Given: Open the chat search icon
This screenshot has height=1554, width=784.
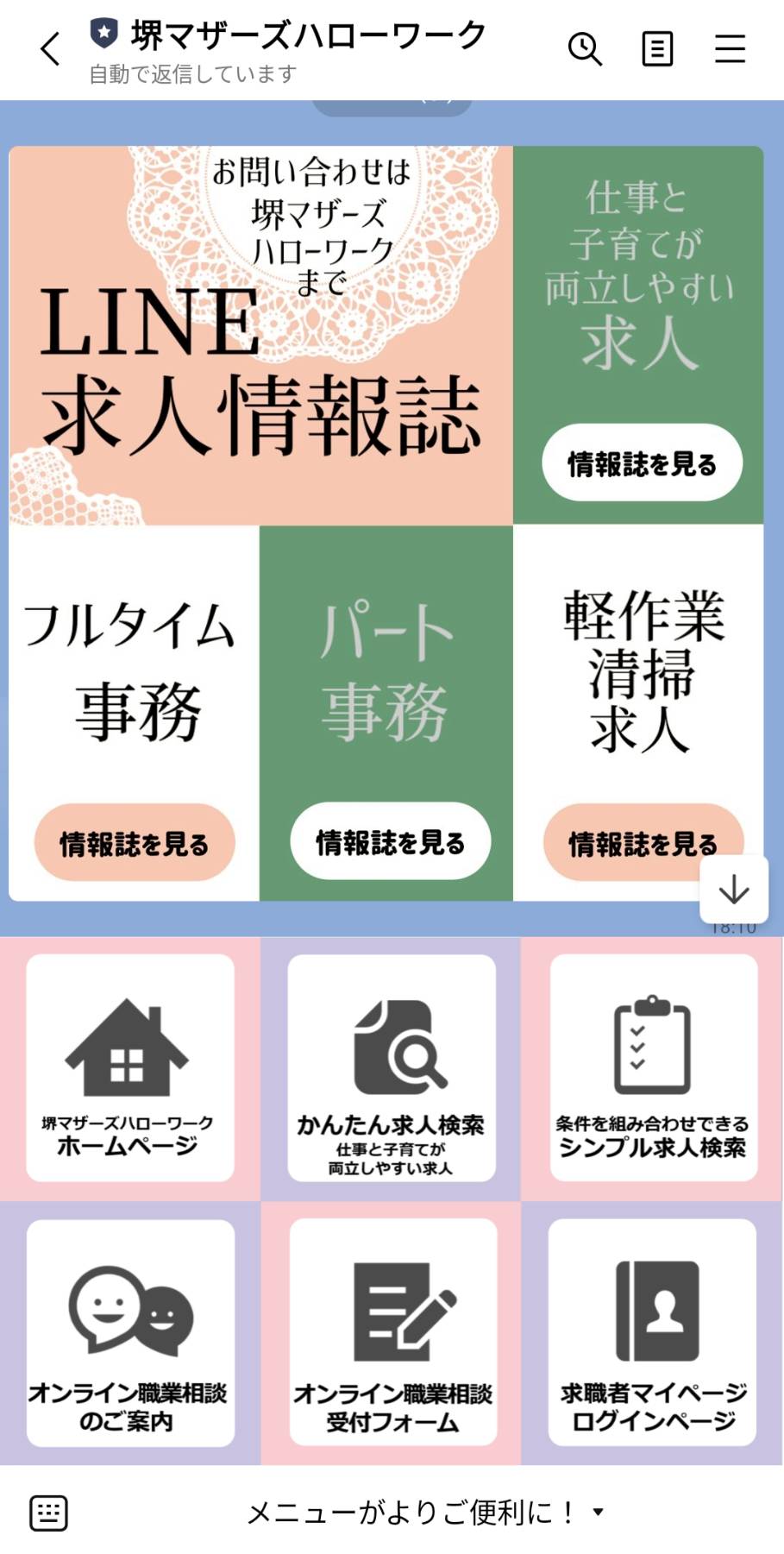Looking at the screenshot, I should 585,49.
